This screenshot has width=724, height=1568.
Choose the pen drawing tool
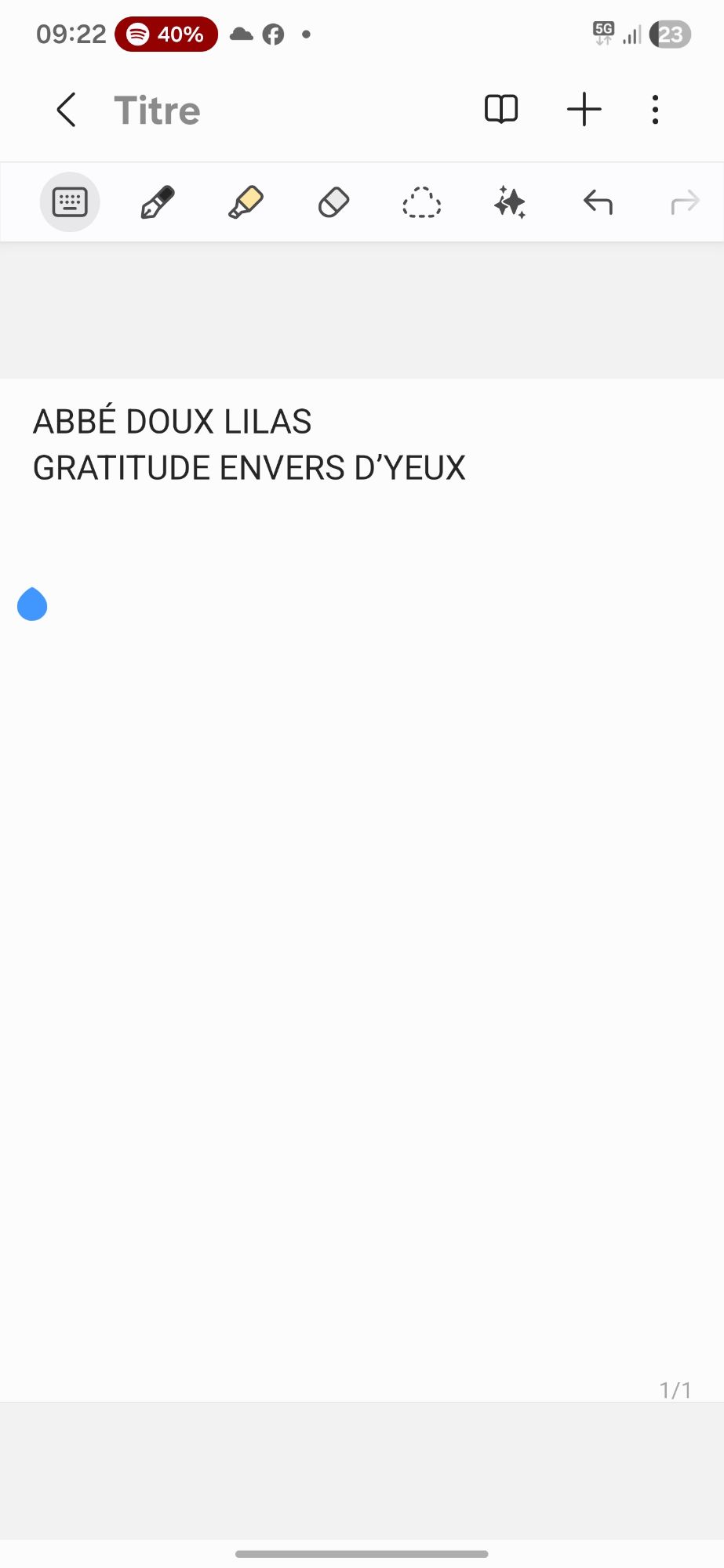[158, 202]
